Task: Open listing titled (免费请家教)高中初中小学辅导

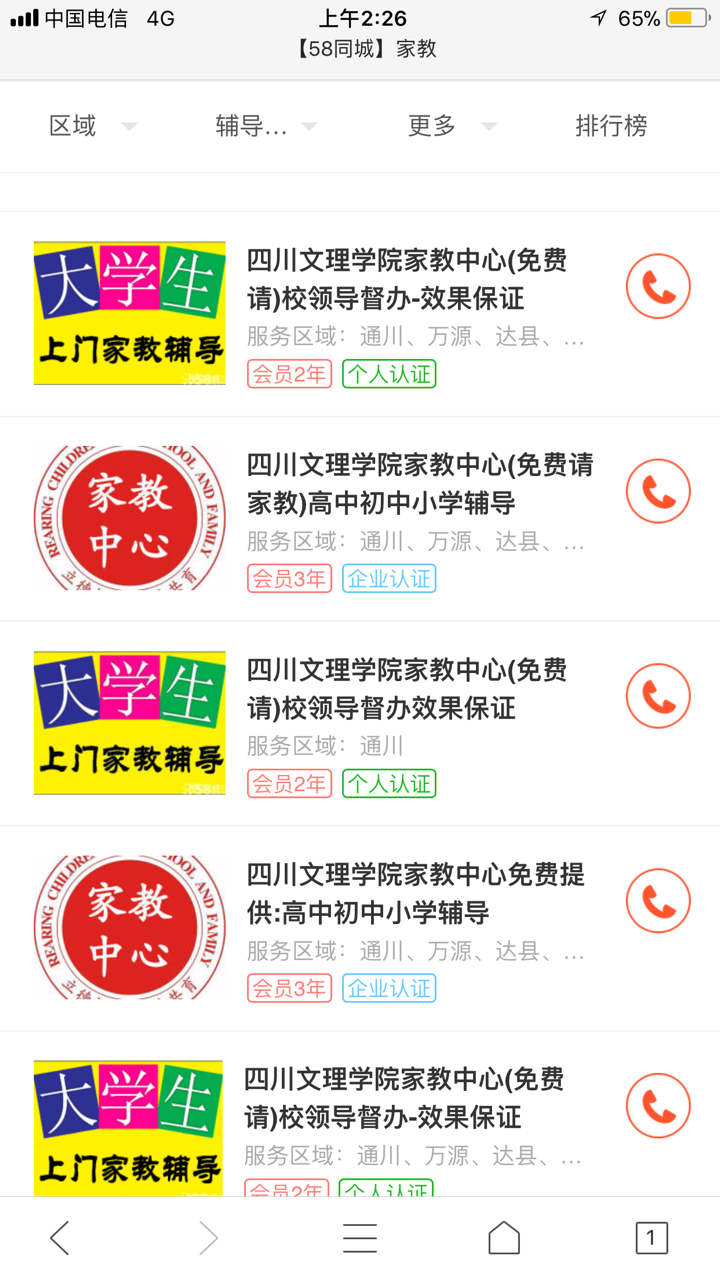Action: [x=420, y=484]
